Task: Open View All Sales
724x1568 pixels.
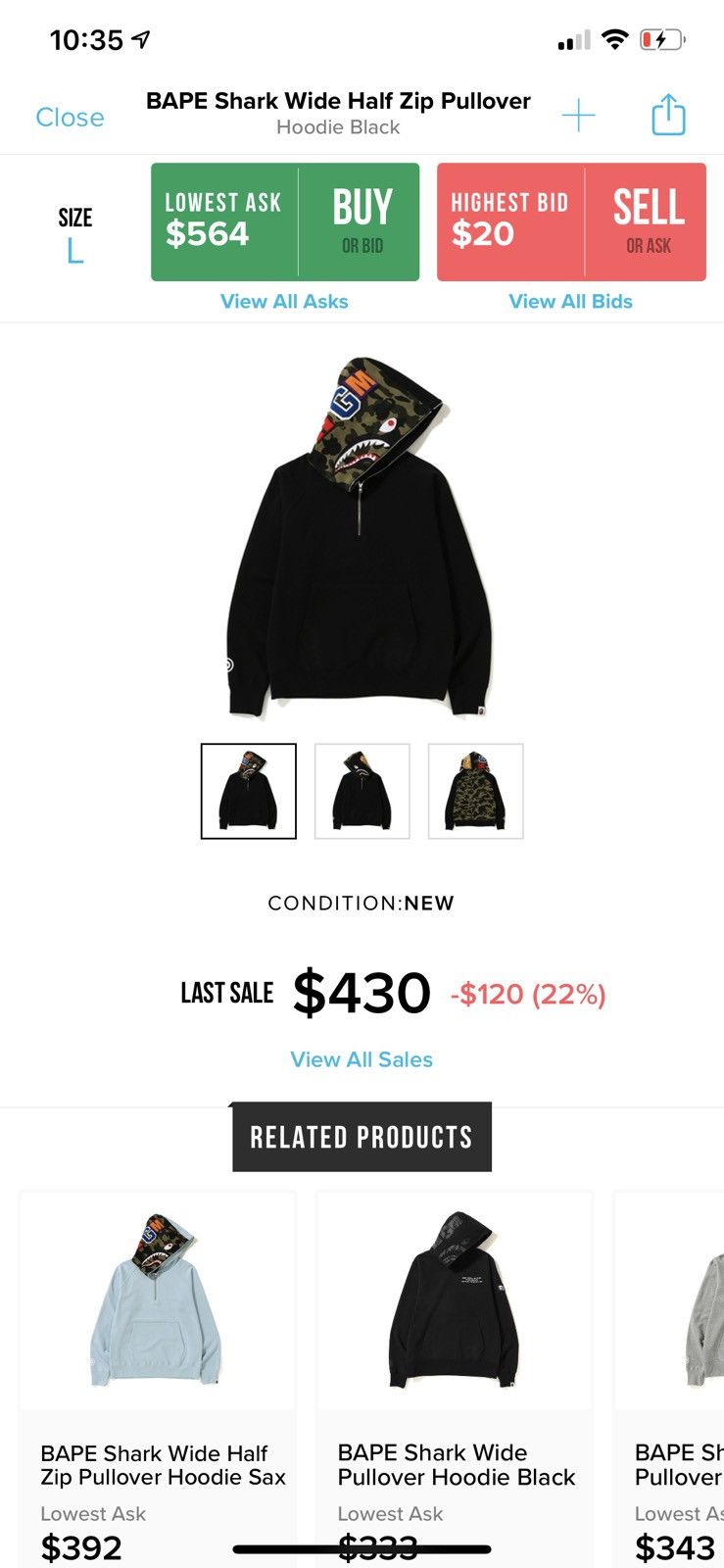Action: click(362, 1059)
